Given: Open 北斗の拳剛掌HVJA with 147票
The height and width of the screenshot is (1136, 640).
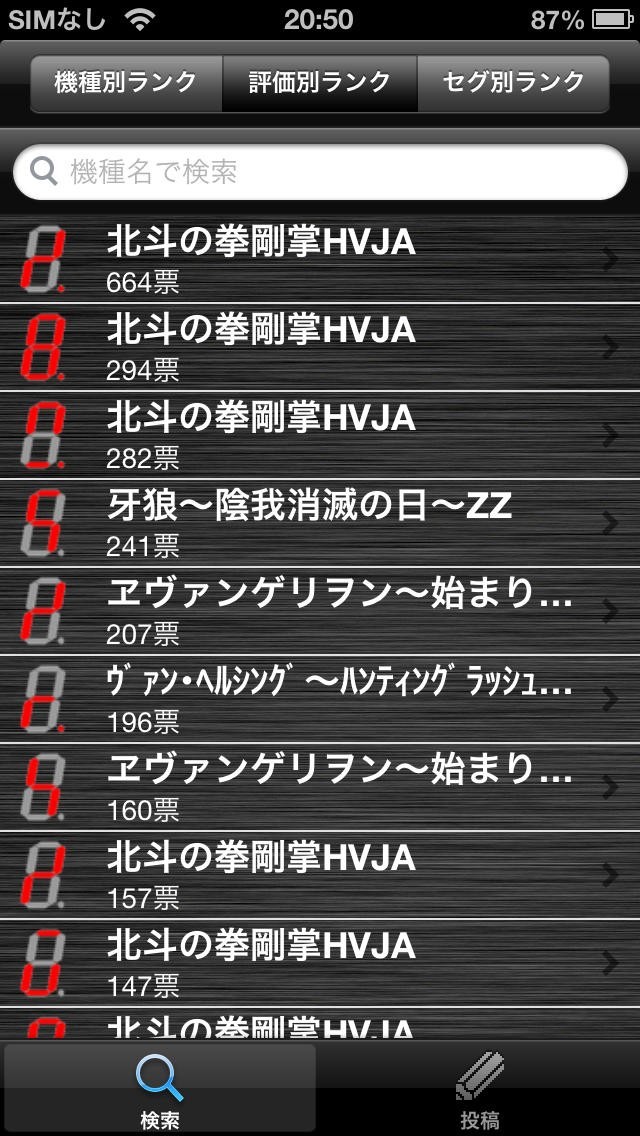Looking at the screenshot, I should (x=320, y=963).
